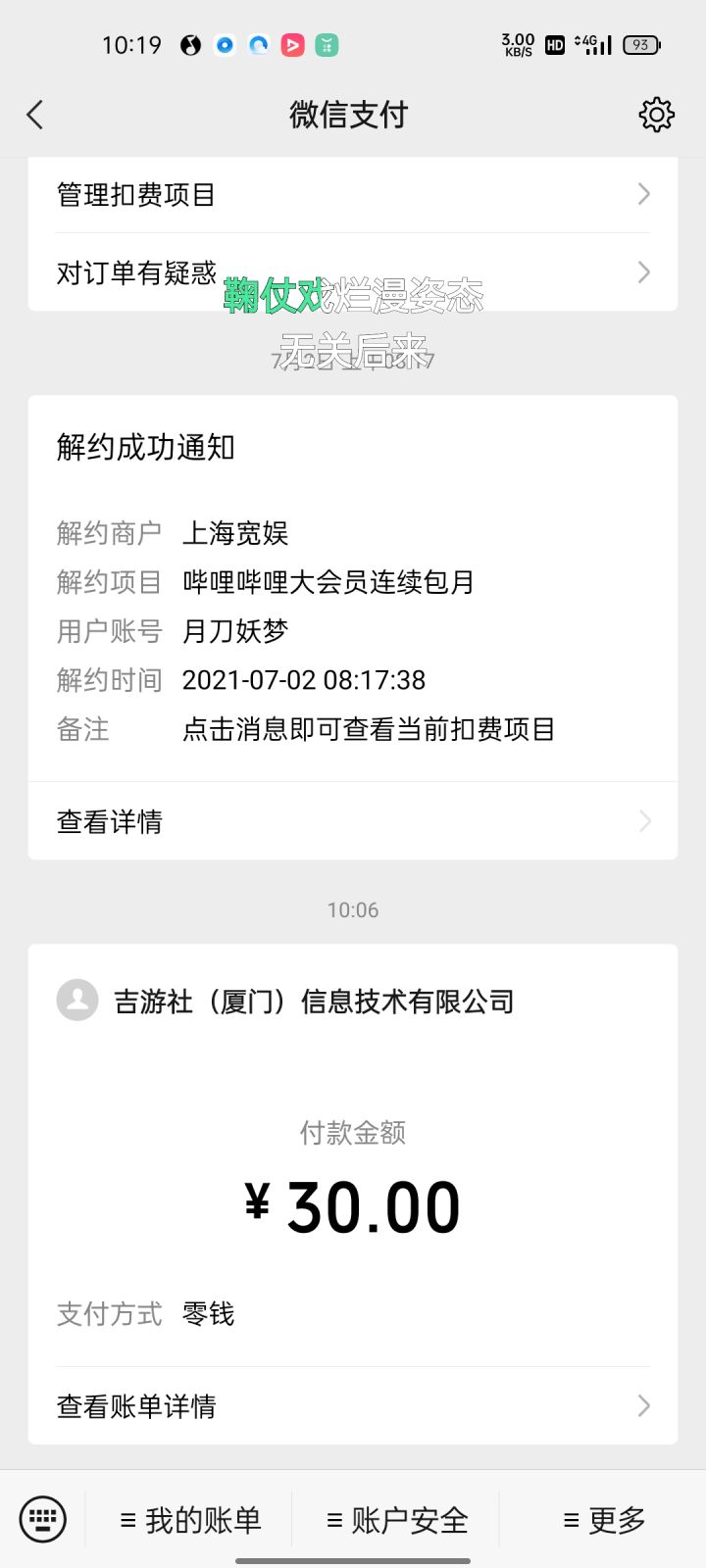Open 查看账单详情 for the 30.00 payment
Viewport: 706px width, 1568px height.
(353, 1406)
